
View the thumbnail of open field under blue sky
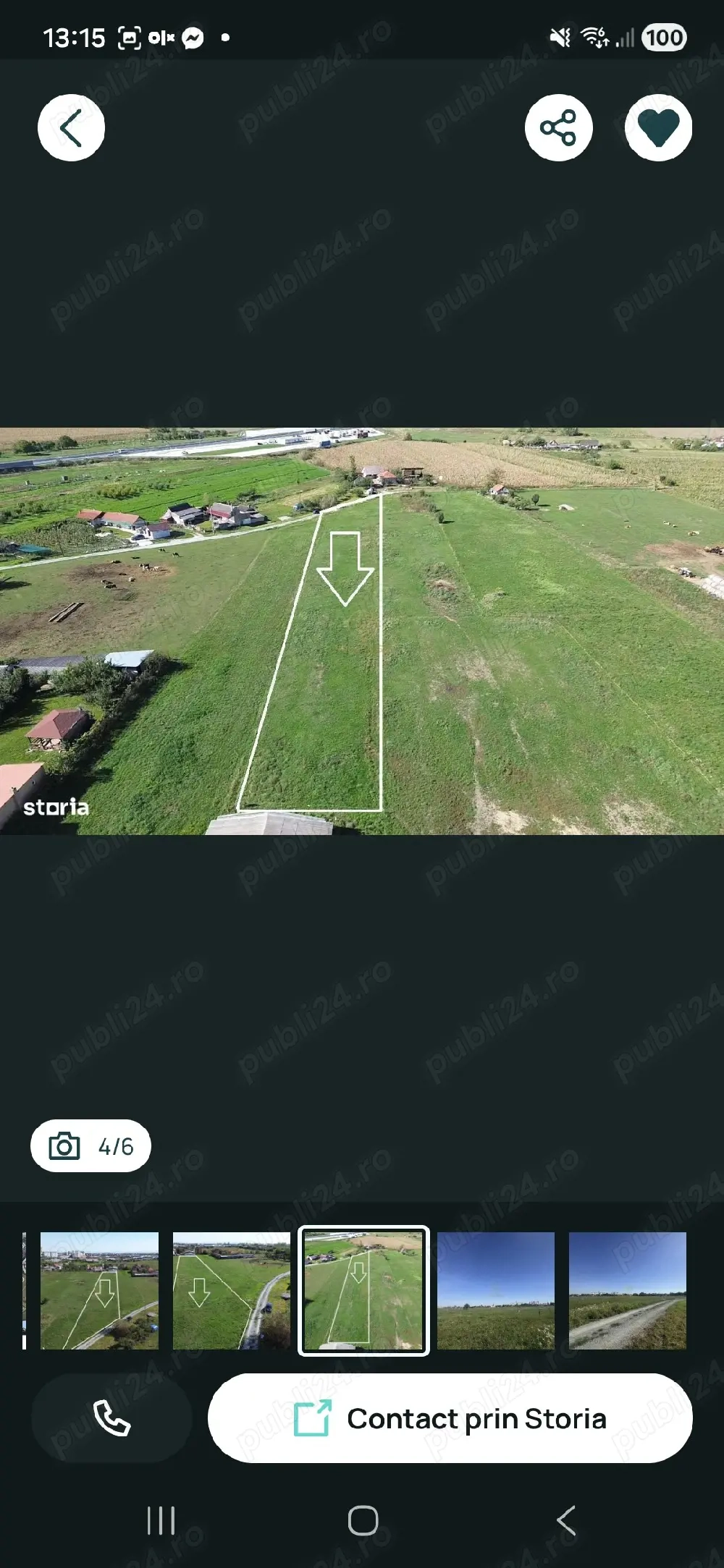(496, 1290)
